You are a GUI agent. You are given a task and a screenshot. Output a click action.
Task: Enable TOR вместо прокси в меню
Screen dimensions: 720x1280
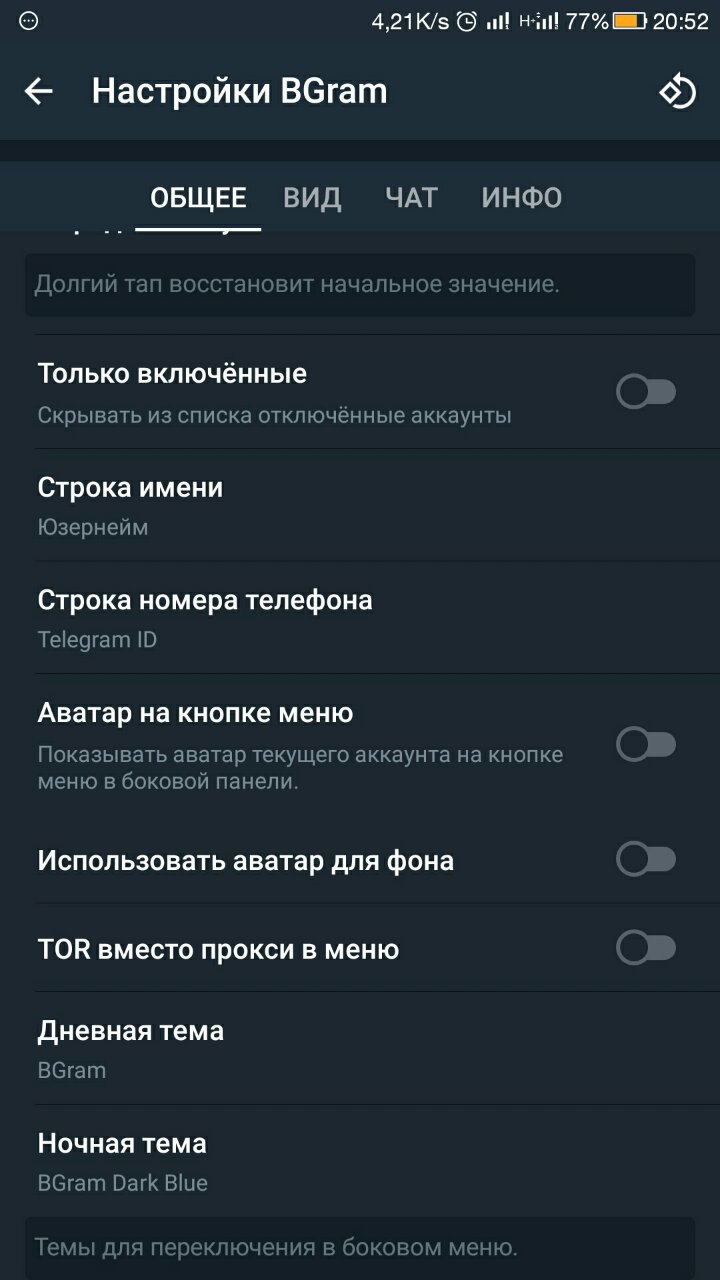pyautogui.click(x=646, y=947)
